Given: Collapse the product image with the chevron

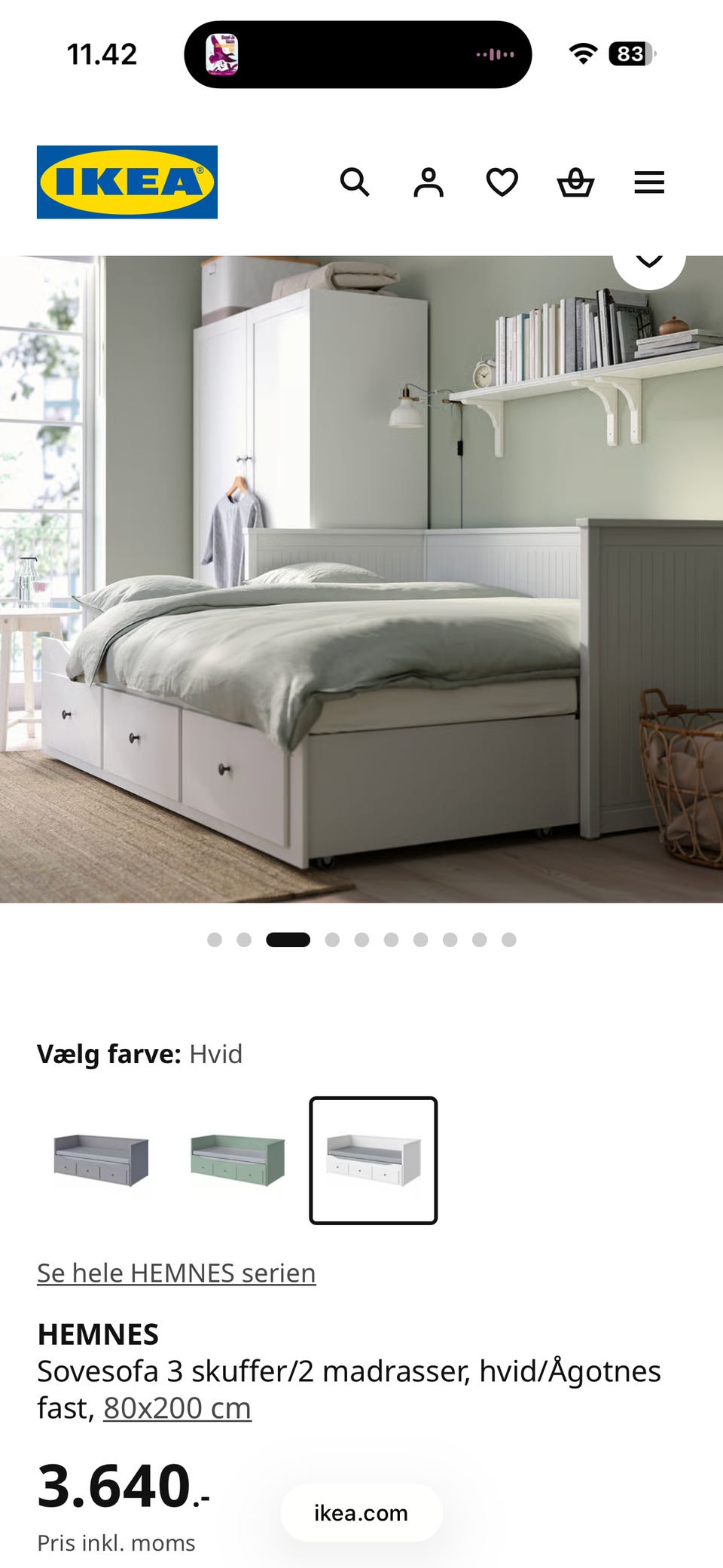Looking at the screenshot, I should [649, 261].
